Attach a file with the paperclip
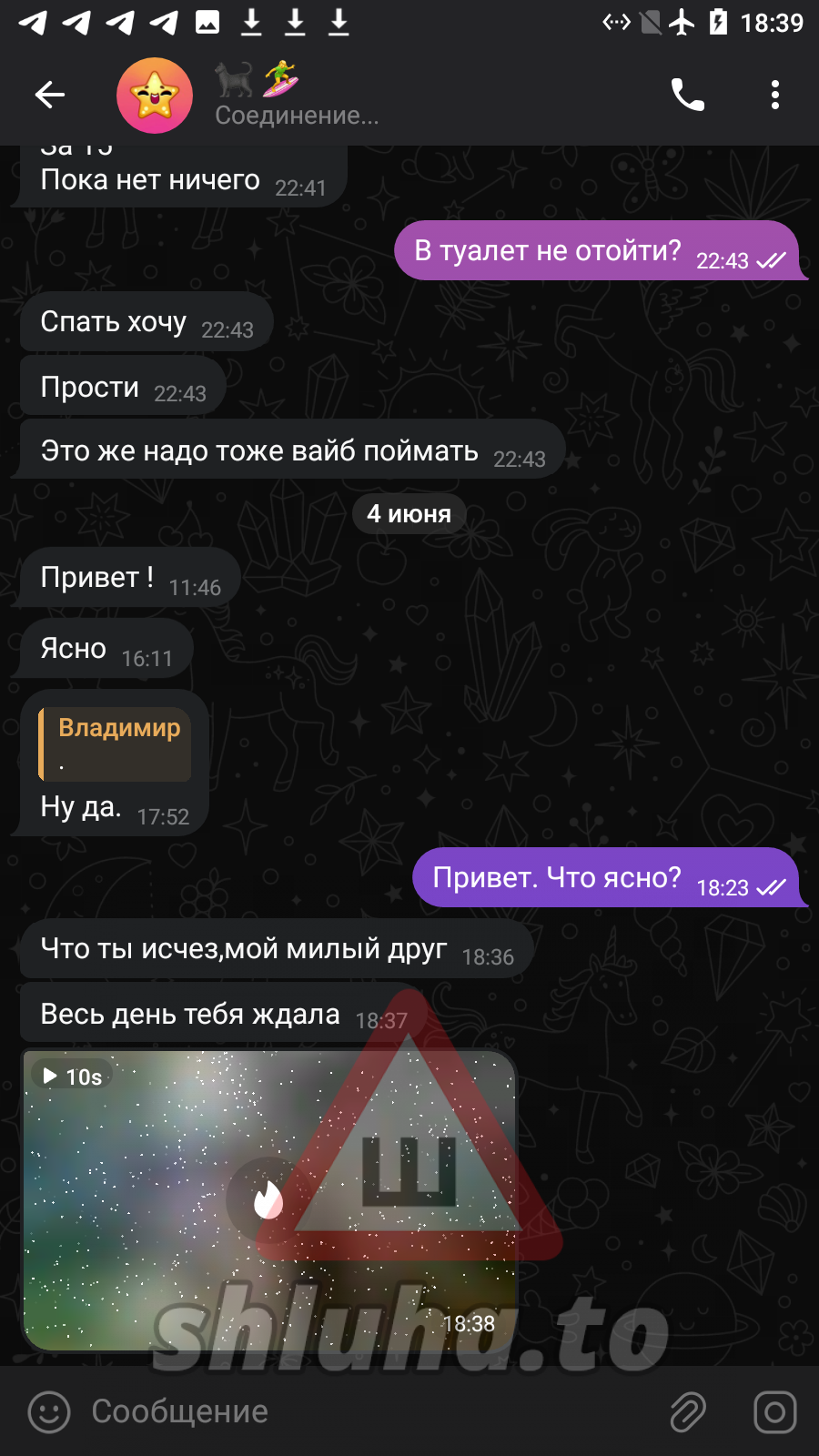The width and height of the screenshot is (819, 1456). pyautogui.click(x=688, y=1412)
